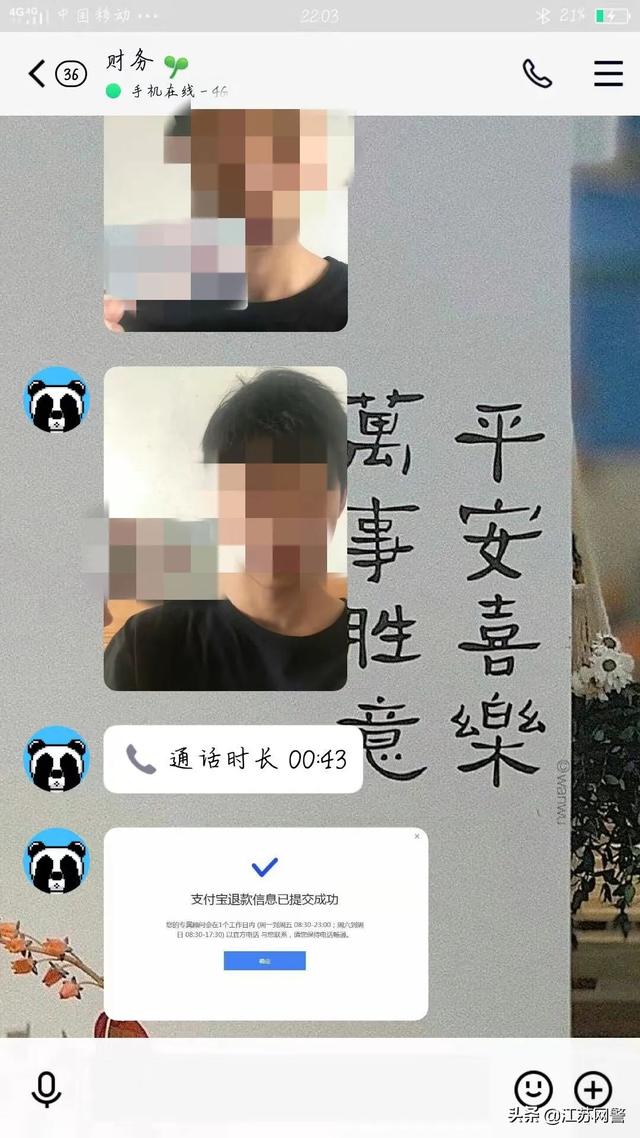Open the plus attachment menu
This screenshot has height=1138, width=640.
(x=593, y=1089)
